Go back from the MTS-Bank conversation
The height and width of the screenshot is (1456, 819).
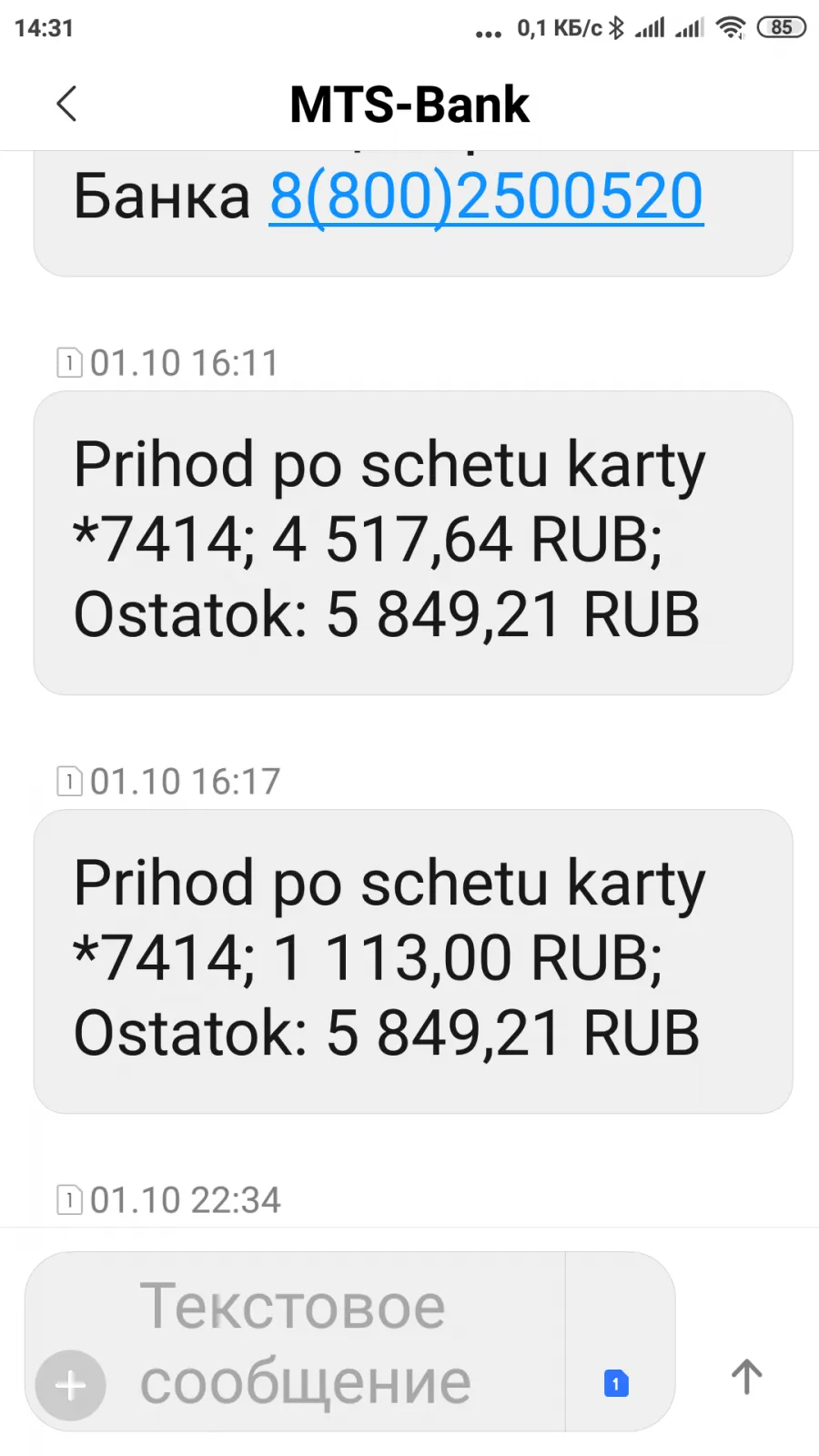66,104
